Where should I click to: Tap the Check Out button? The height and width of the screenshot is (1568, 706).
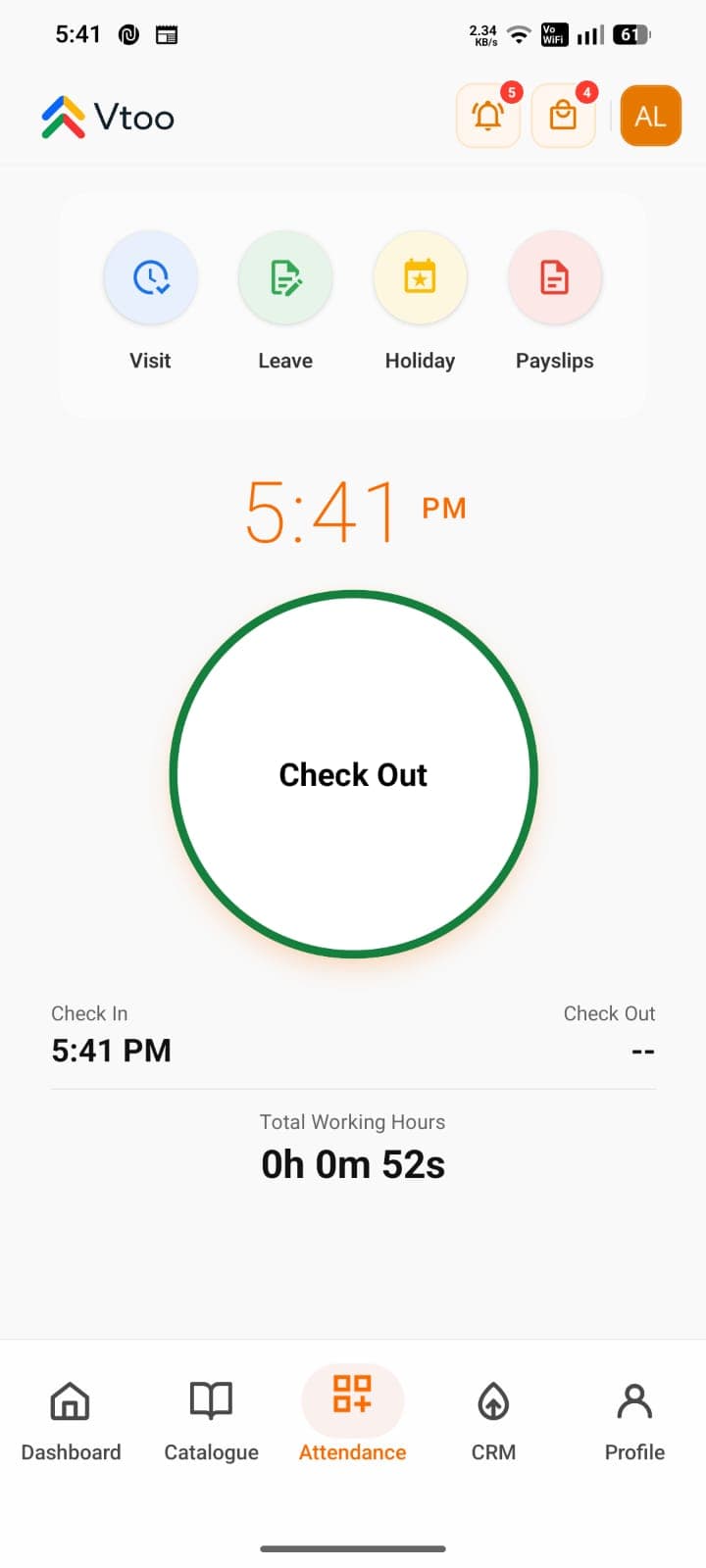pyautogui.click(x=353, y=773)
